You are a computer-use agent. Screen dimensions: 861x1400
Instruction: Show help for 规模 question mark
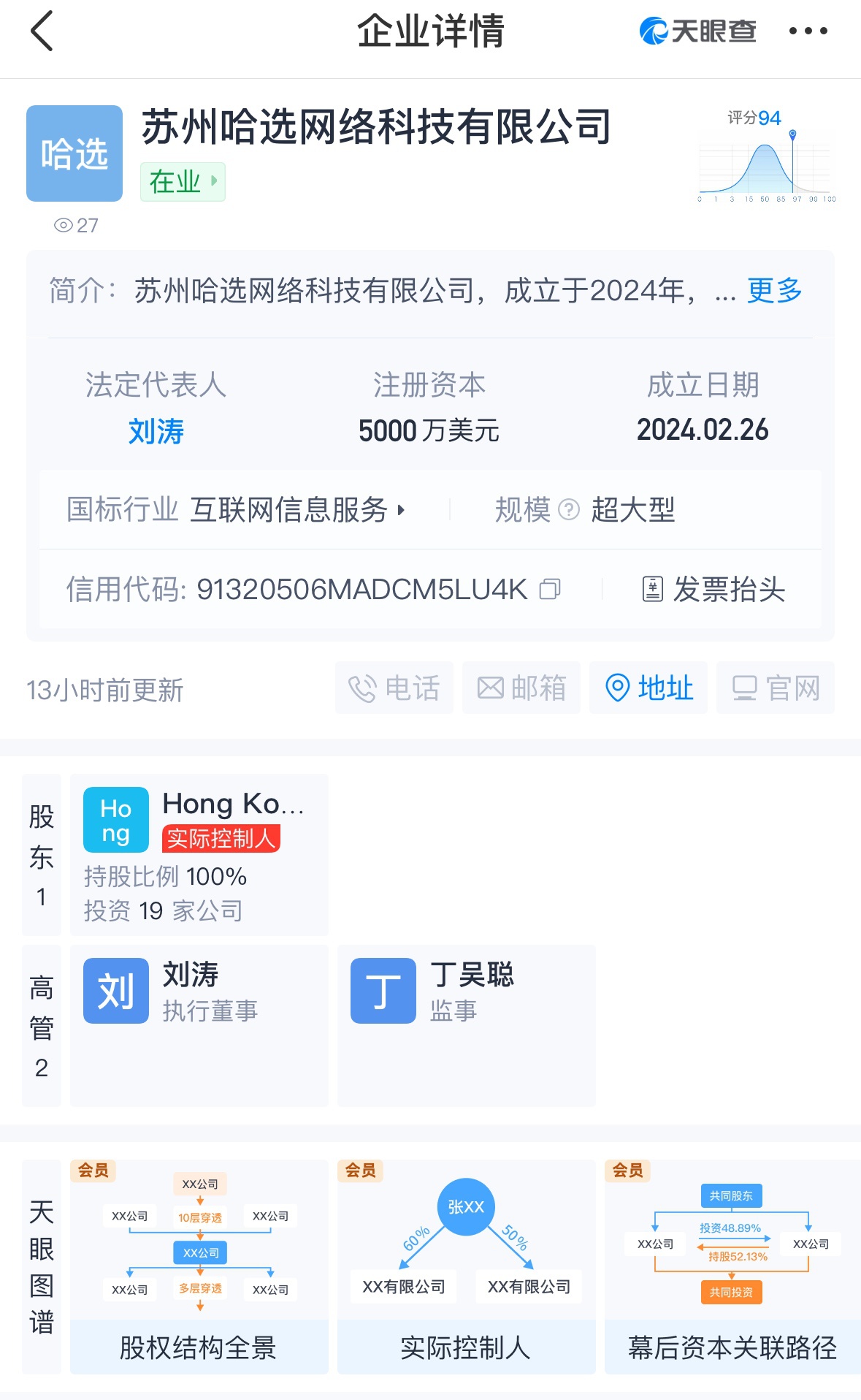click(568, 509)
